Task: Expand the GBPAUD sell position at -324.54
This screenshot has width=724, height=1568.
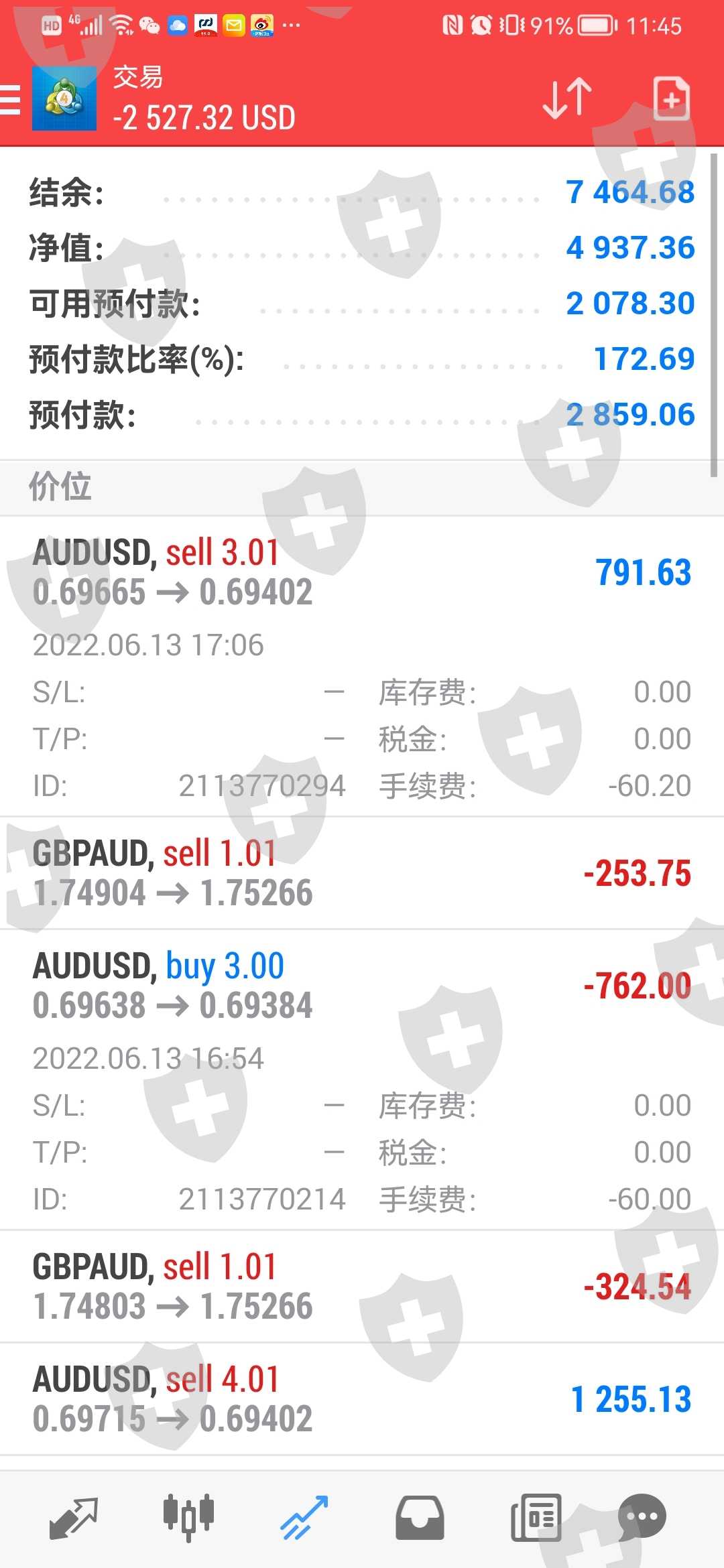Action: tap(362, 1286)
